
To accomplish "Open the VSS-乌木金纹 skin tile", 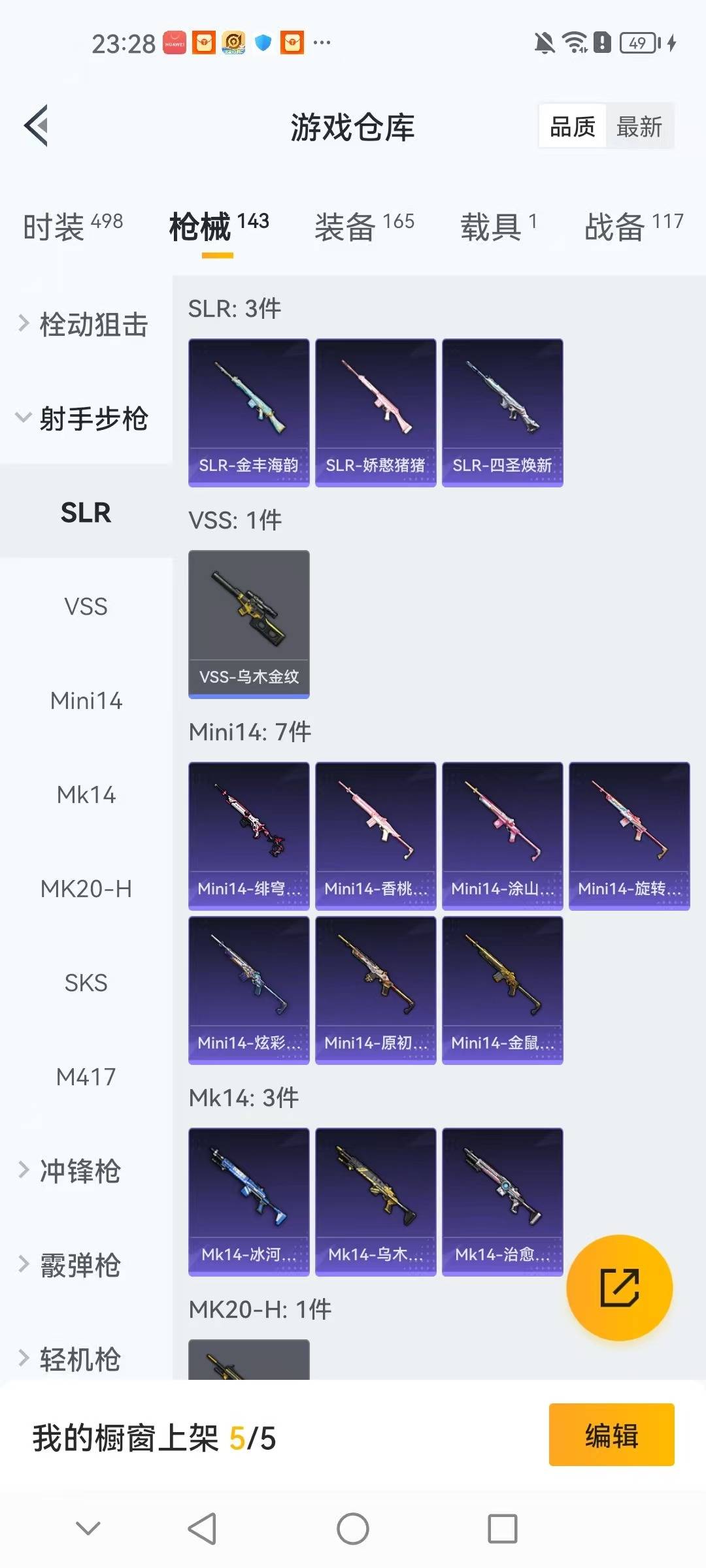I will coord(248,624).
